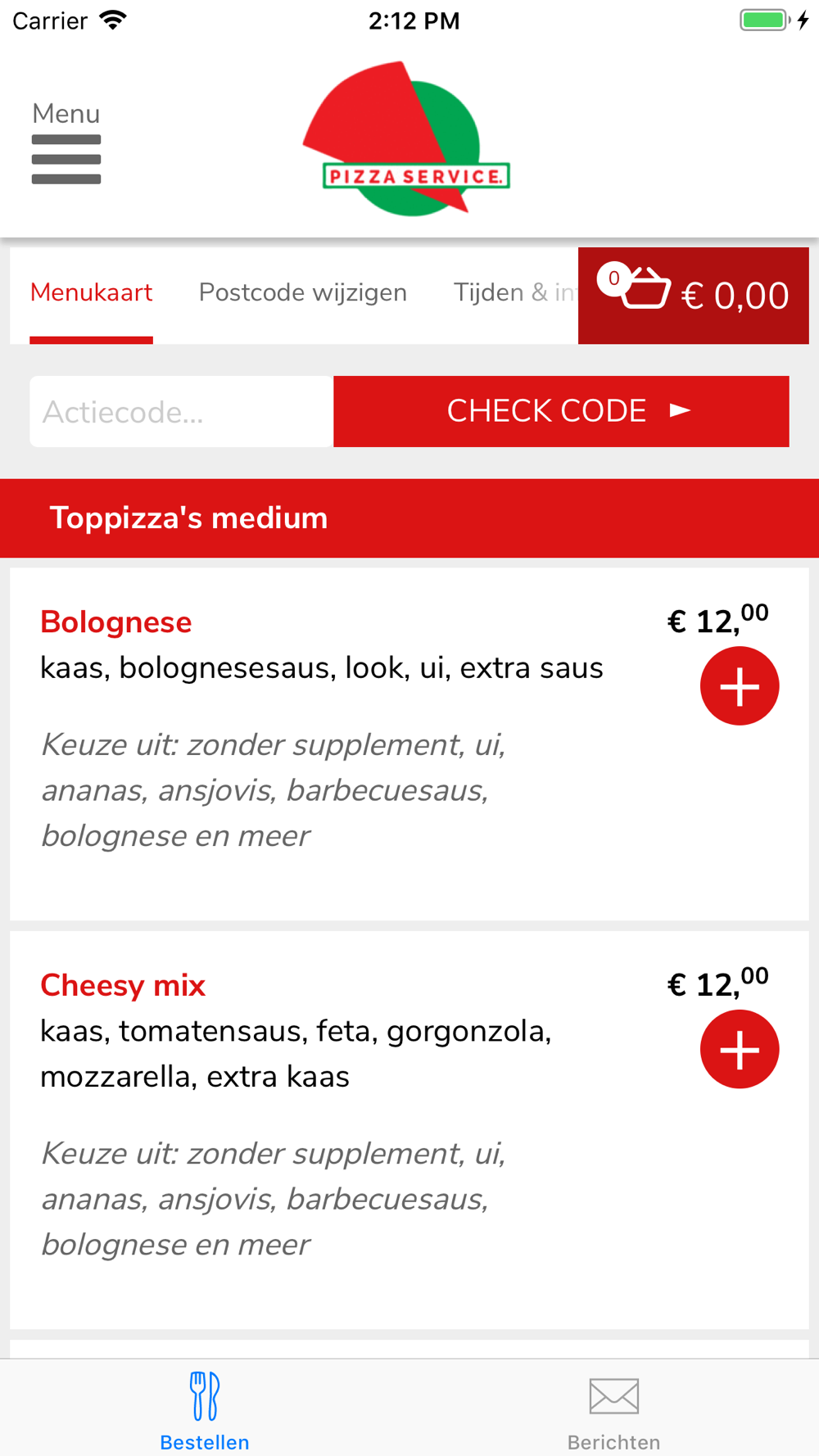This screenshot has height=1456, width=819.
Task: Switch to Postcode wijzigen tab
Action: [303, 292]
